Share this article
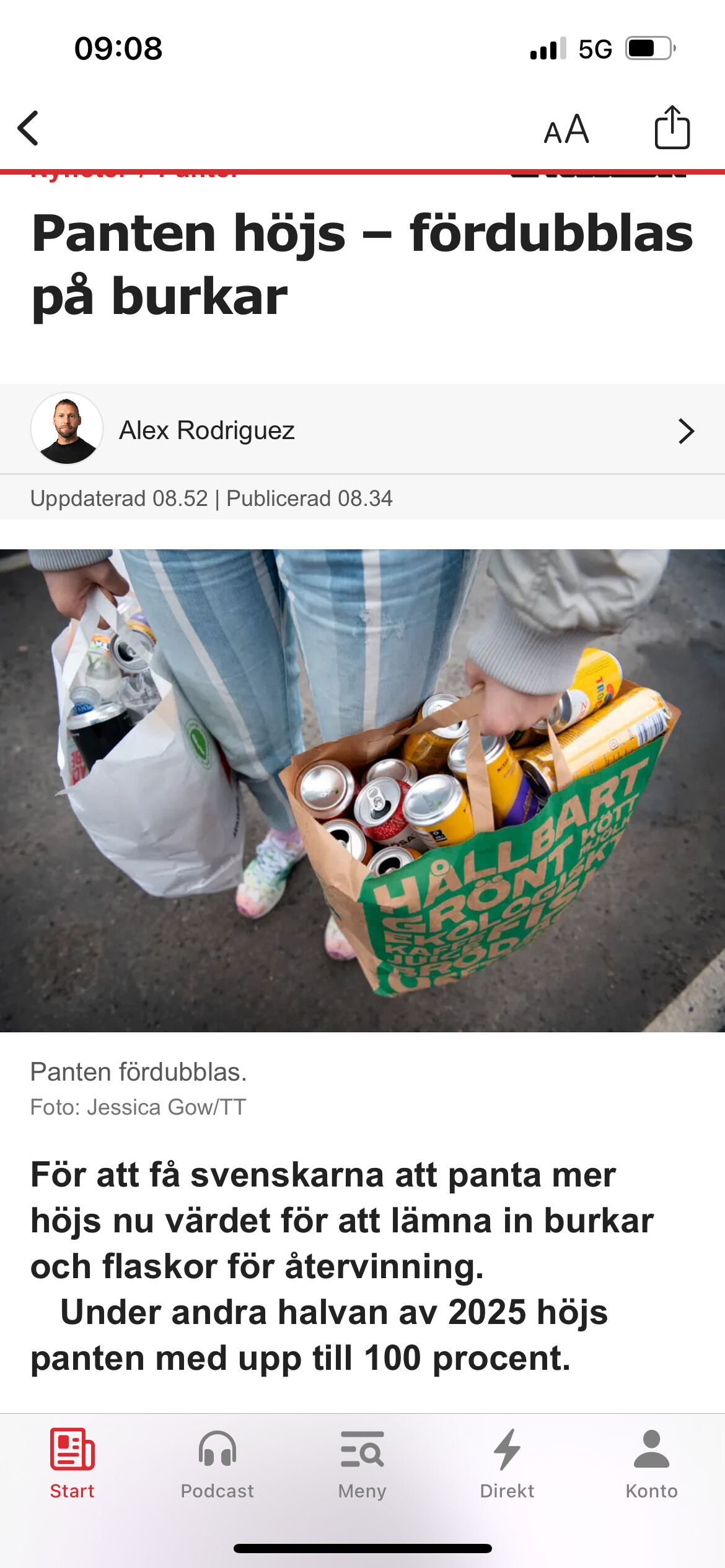 (x=672, y=127)
